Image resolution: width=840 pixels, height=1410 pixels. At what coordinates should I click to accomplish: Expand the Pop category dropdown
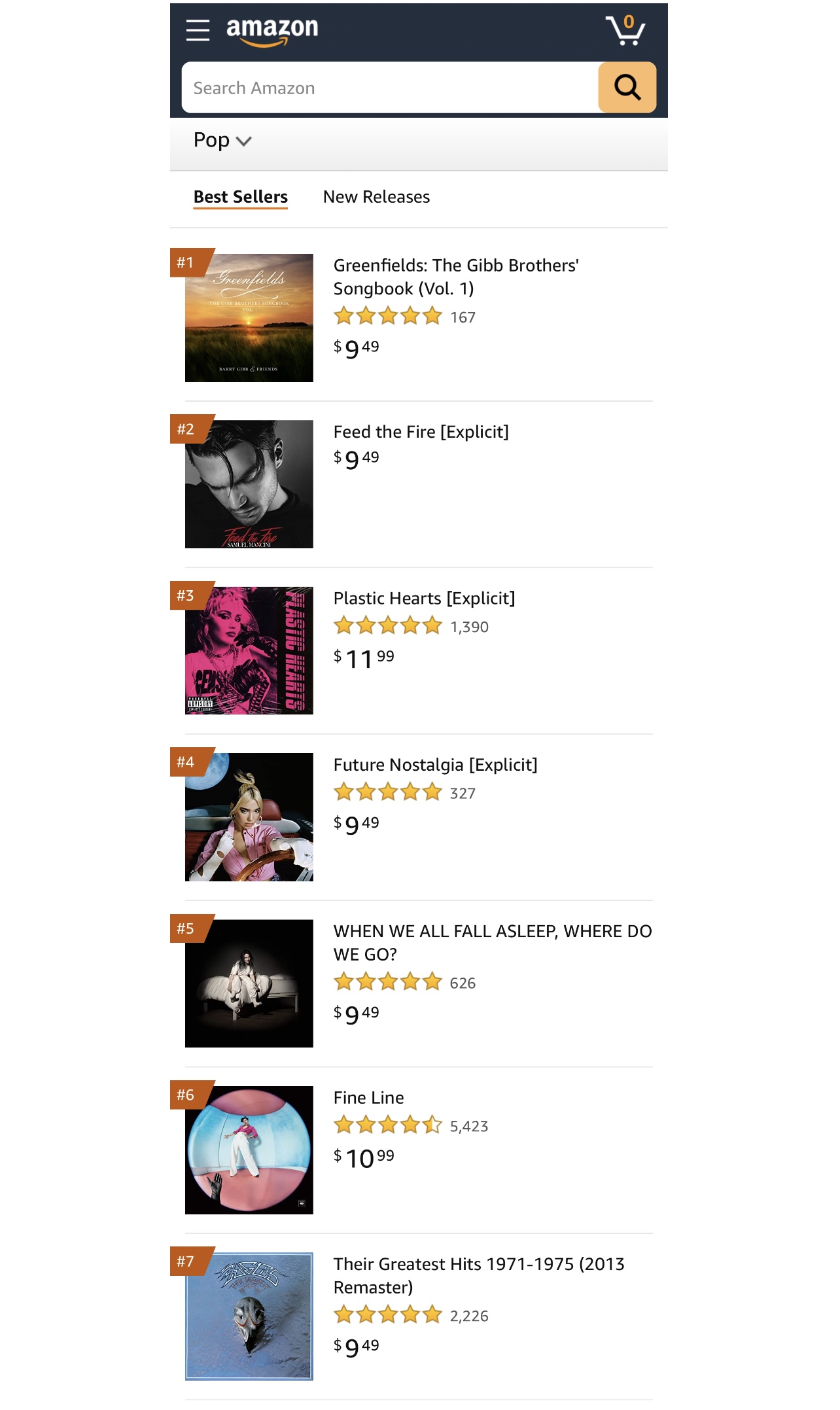(222, 140)
